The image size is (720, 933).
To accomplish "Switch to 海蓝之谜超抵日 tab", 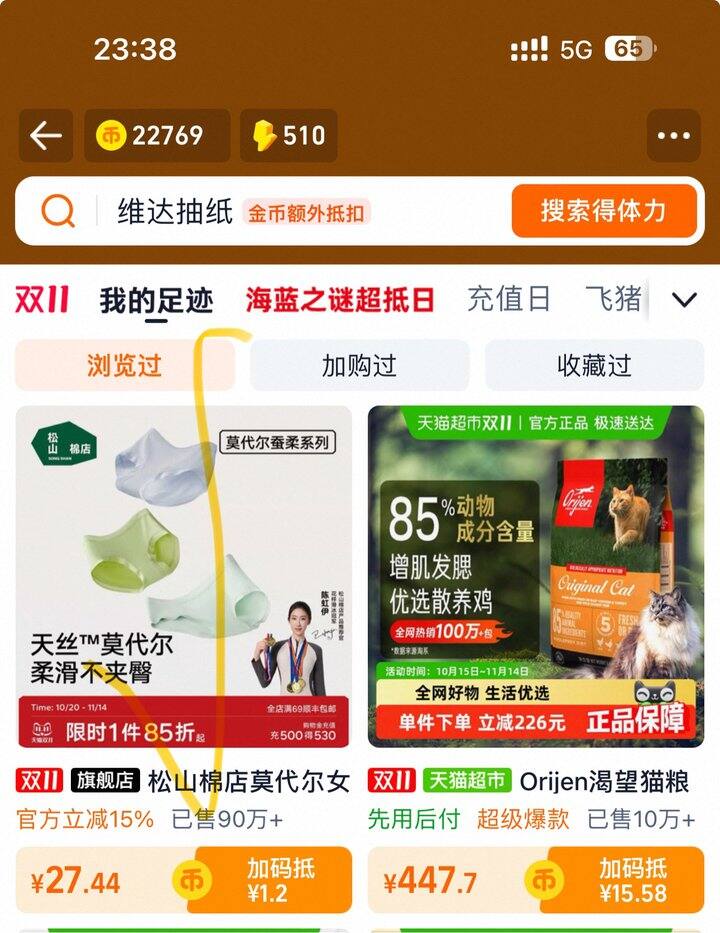I will [x=340, y=299].
